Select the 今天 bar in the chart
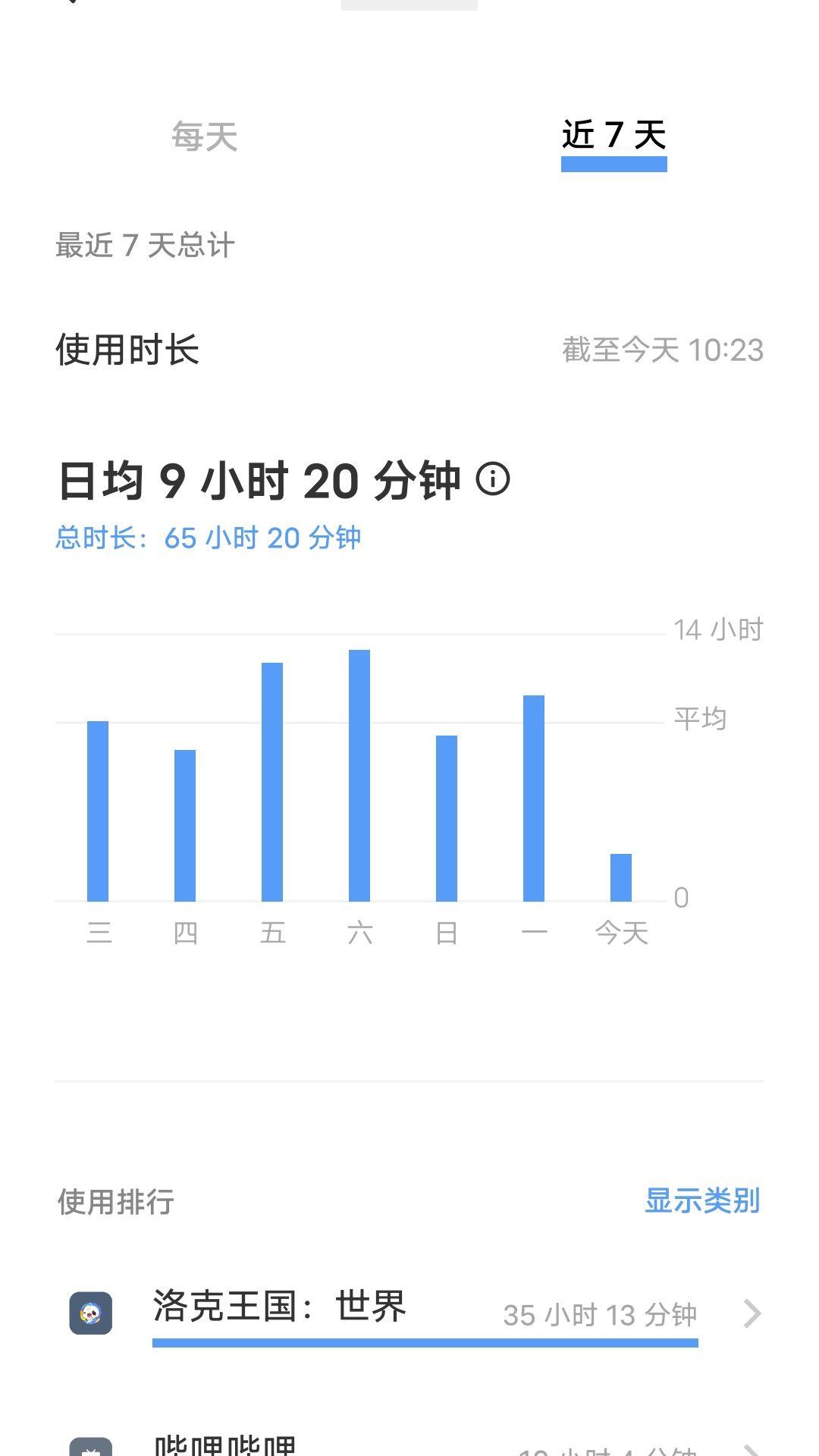Image resolution: width=819 pixels, height=1456 pixels. pos(621,877)
